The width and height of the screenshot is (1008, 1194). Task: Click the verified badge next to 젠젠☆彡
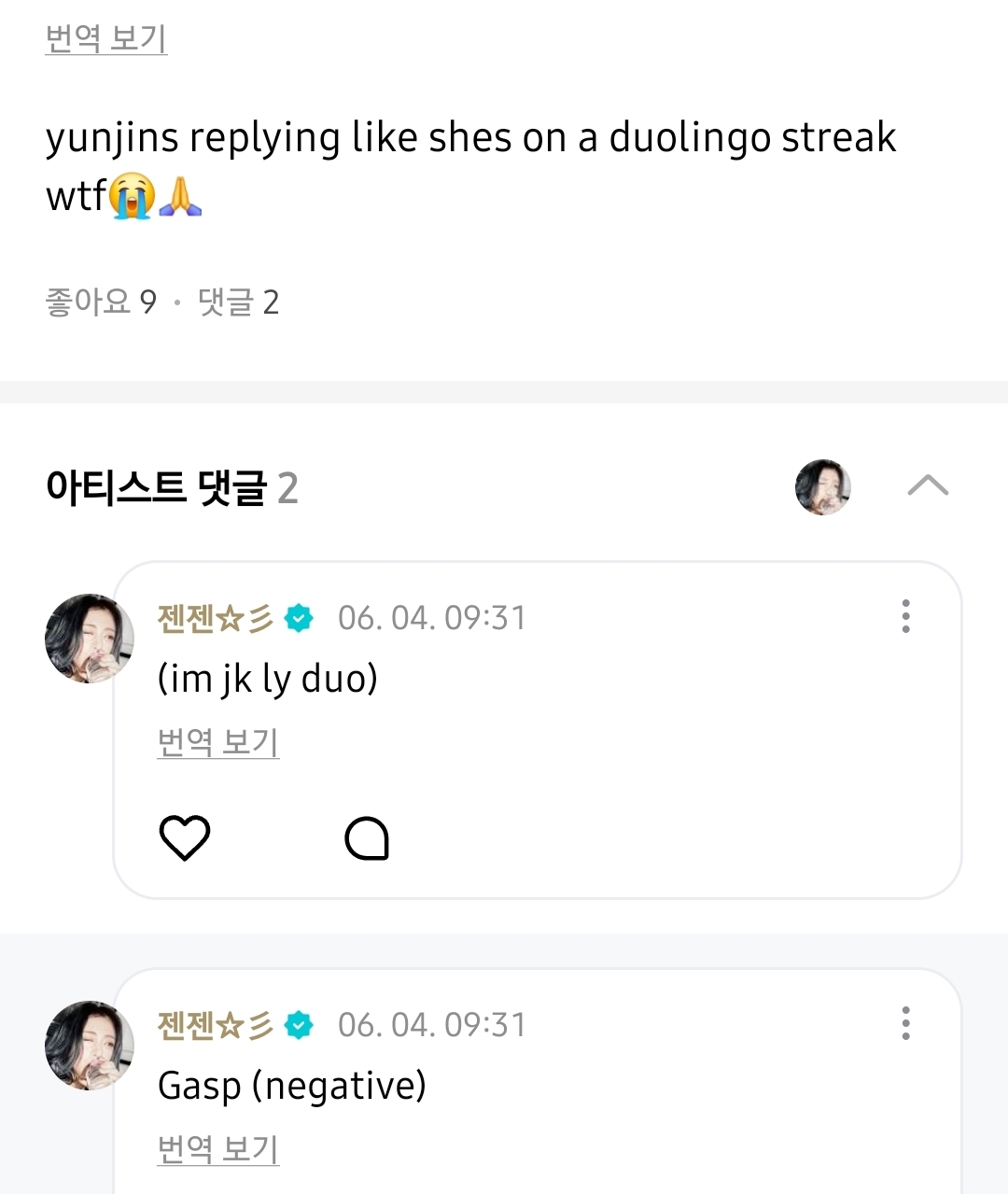click(299, 617)
